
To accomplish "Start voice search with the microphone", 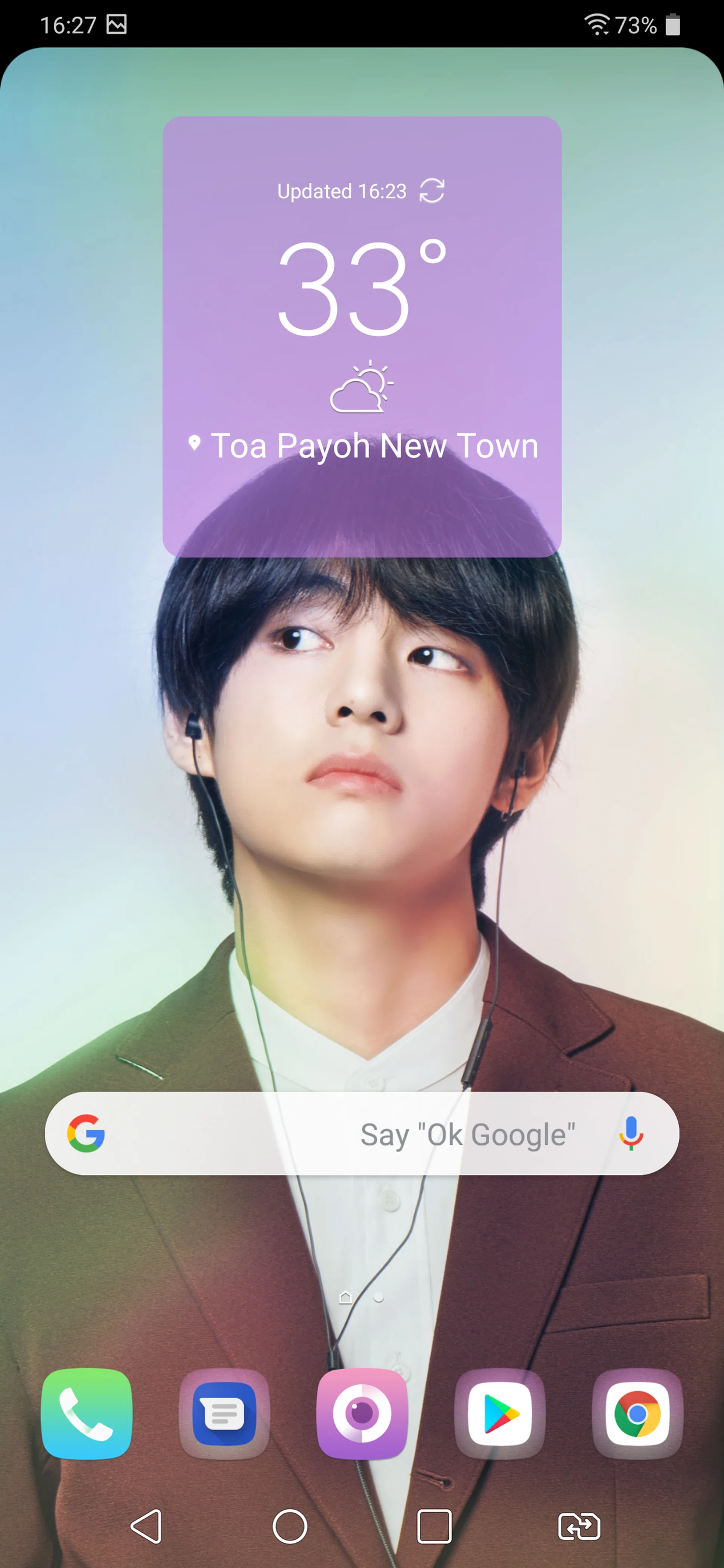I will coord(631,1133).
